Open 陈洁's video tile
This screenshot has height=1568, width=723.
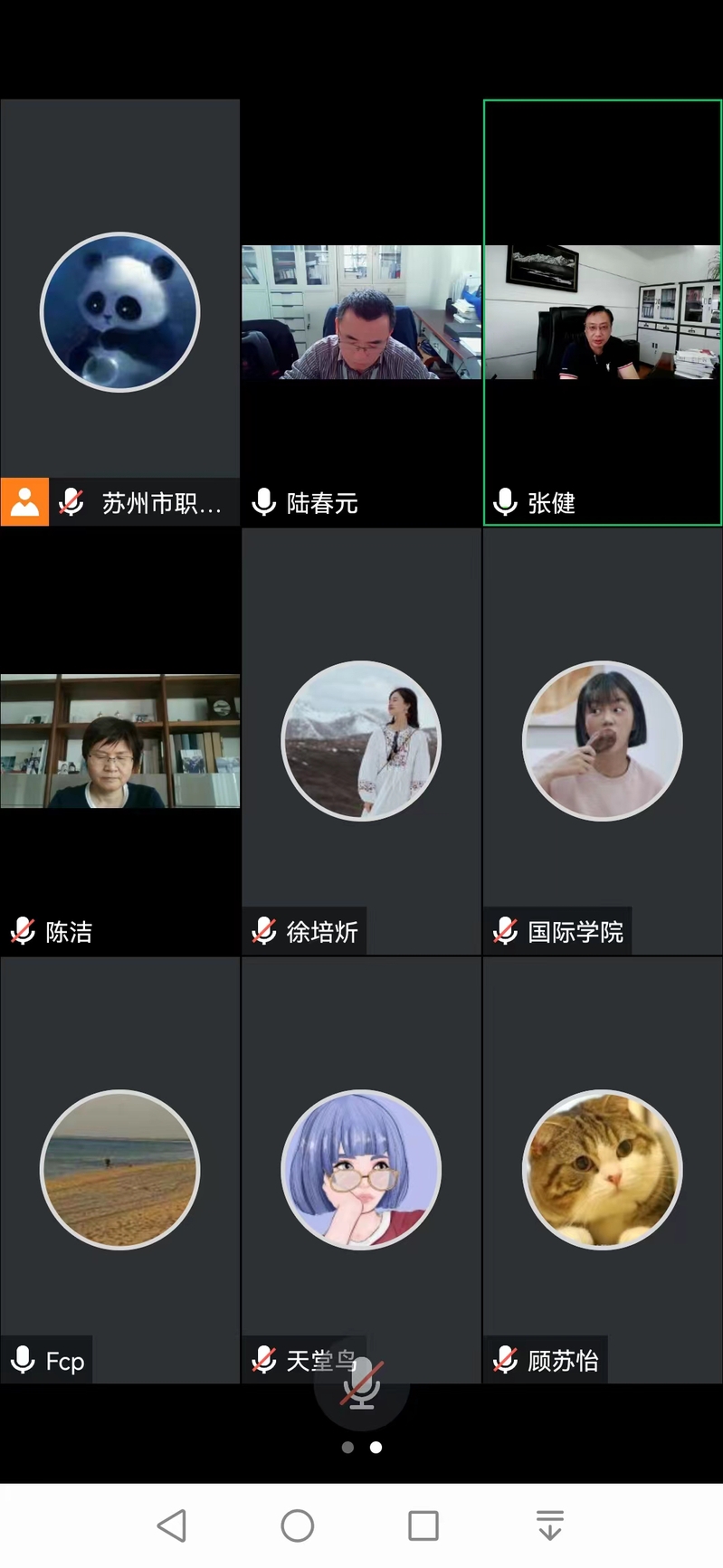pyautogui.click(x=119, y=741)
